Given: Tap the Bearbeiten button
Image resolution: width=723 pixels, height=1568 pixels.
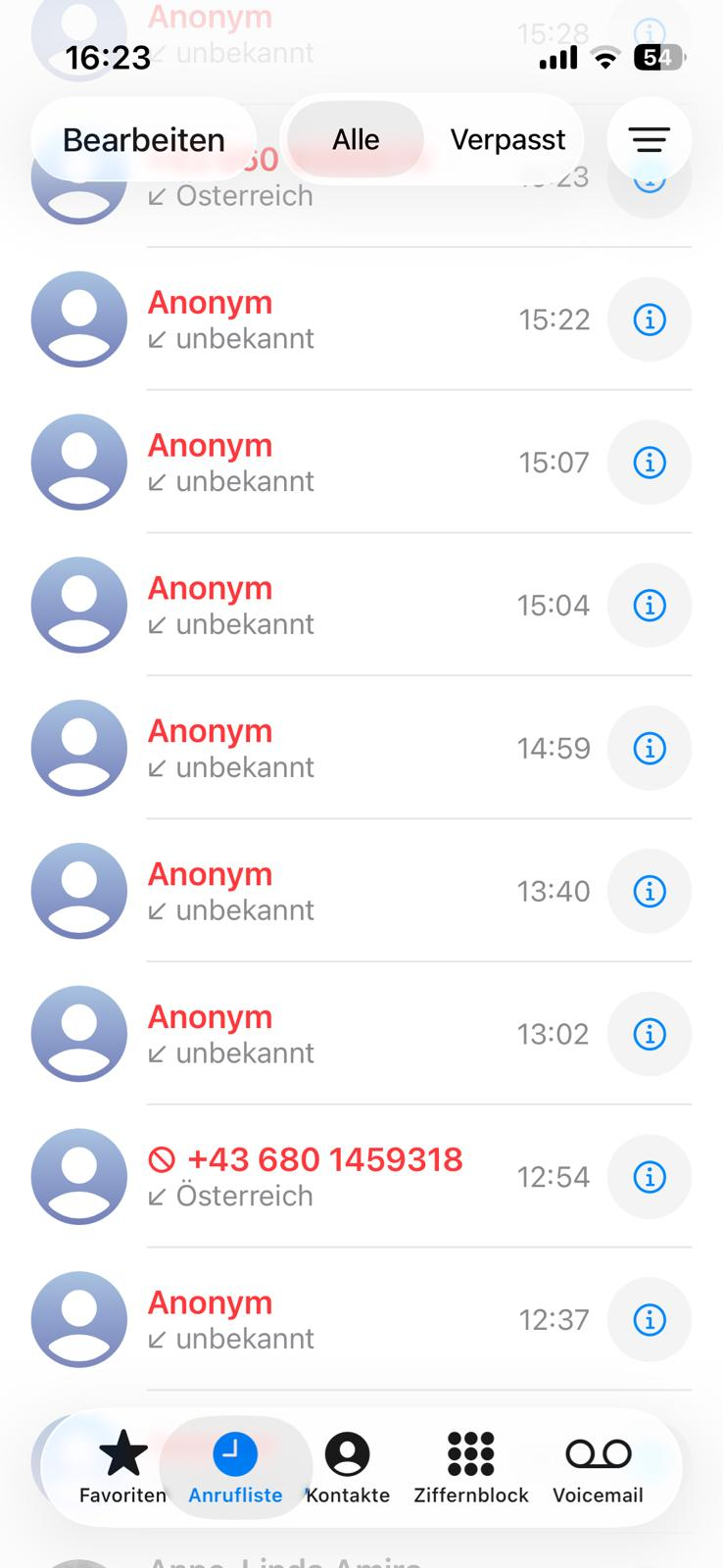Looking at the screenshot, I should tap(143, 140).
